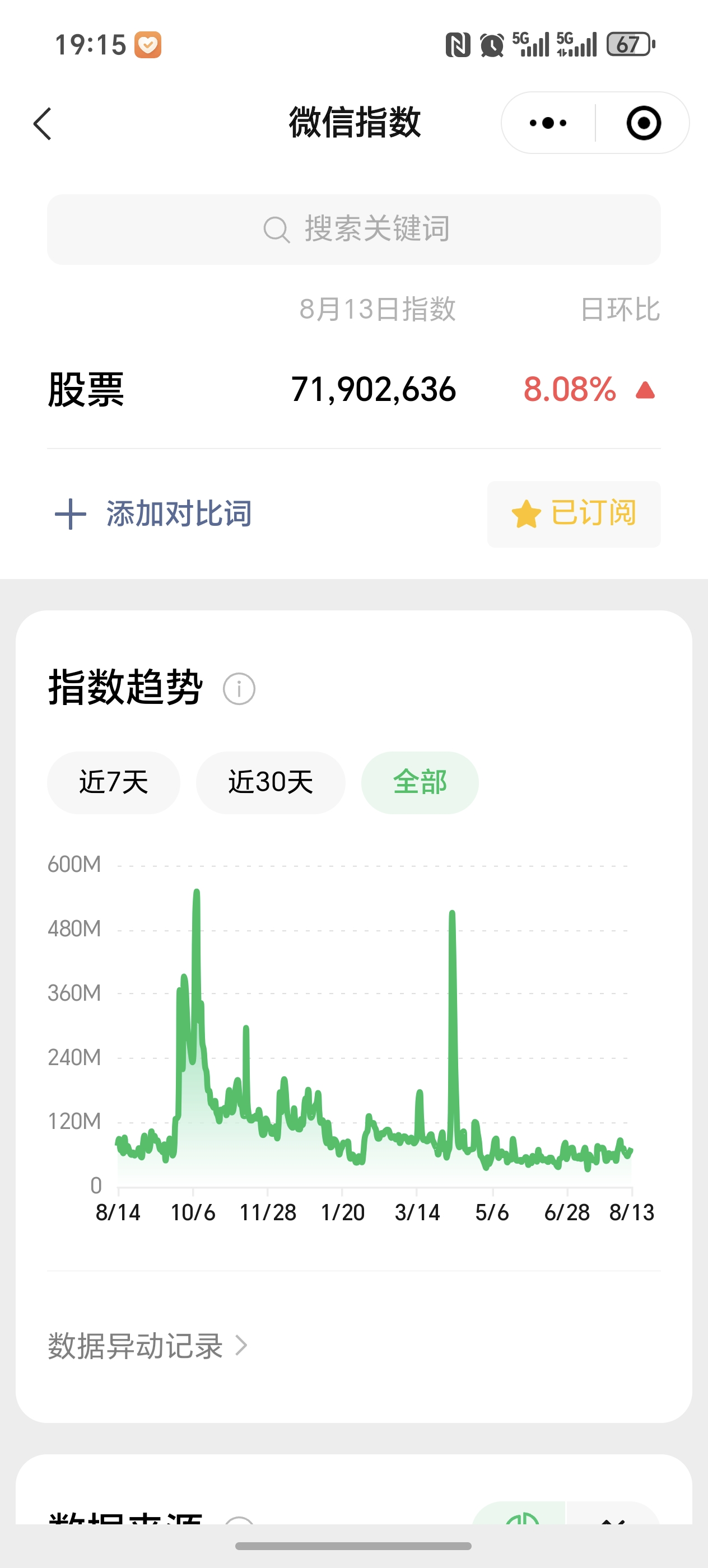The width and height of the screenshot is (708, 1568).
Task: Switch the trend chart to 近30天
Action: coord(271,782)
